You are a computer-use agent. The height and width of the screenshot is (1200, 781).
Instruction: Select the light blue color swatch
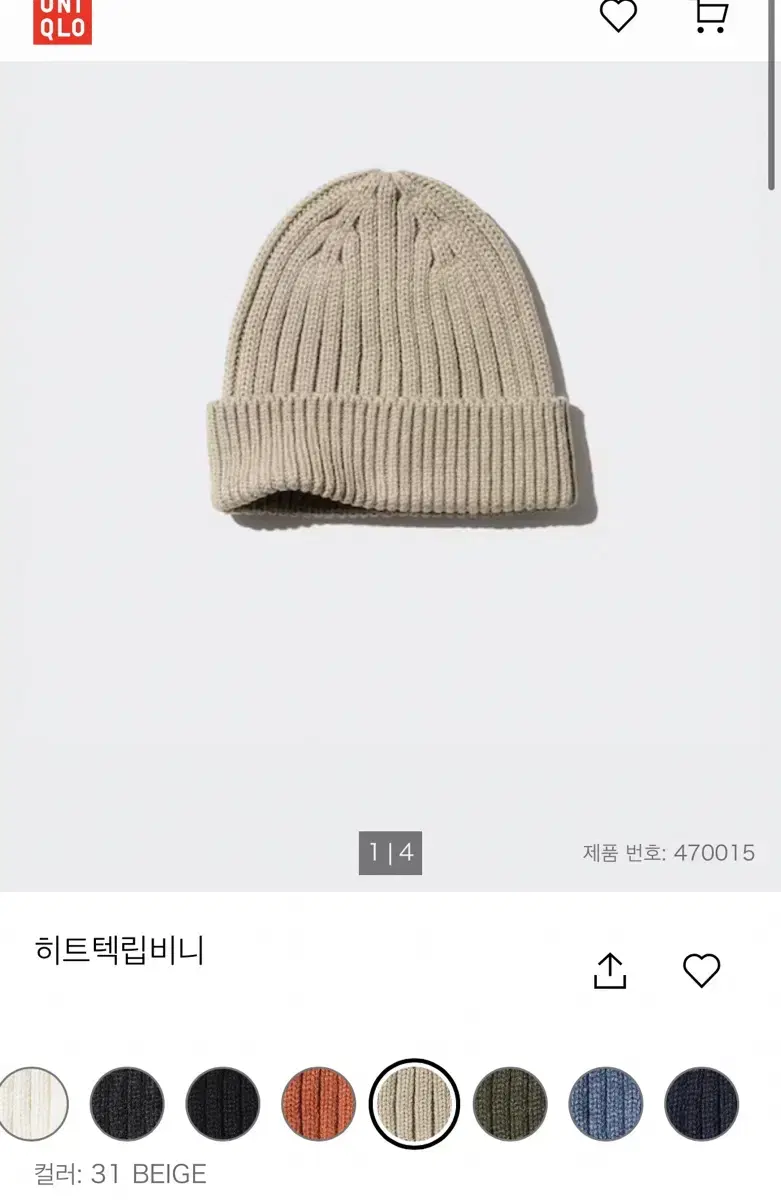click(x=606, y=1104)
